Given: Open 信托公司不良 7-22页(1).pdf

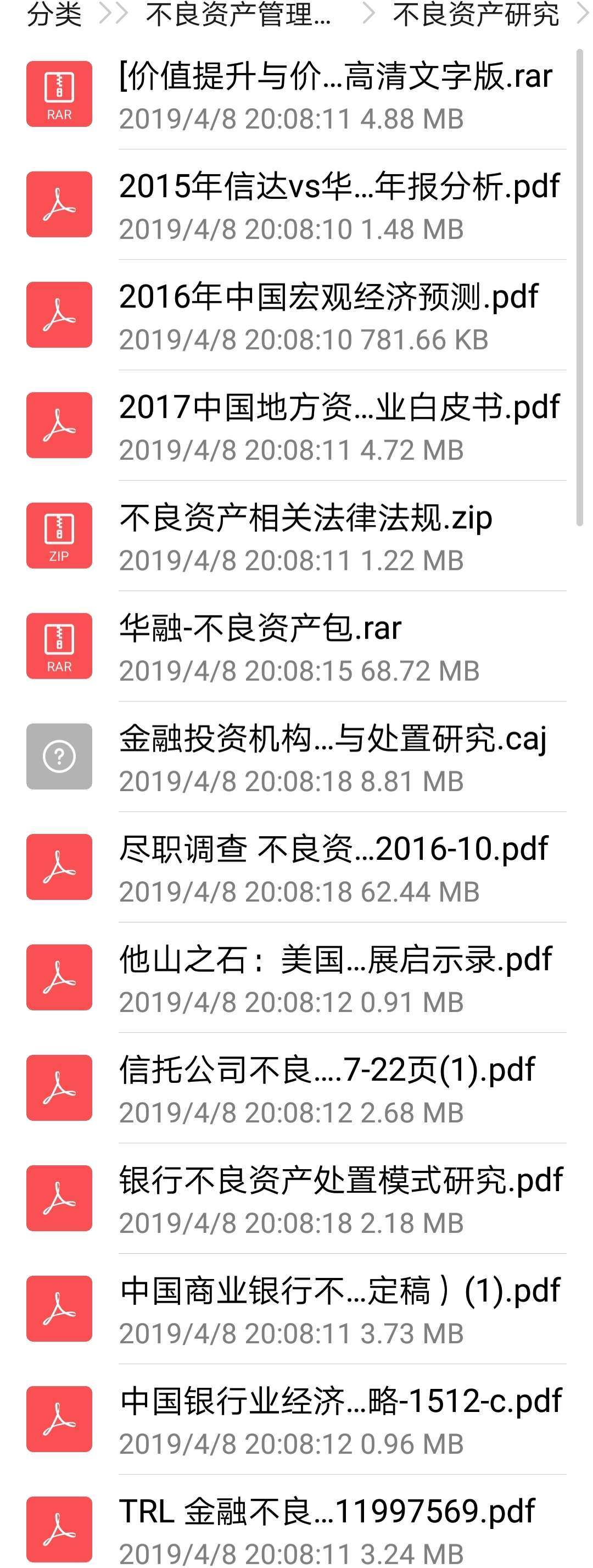Looking at the screenshot, I should (x=327, y=1088).
